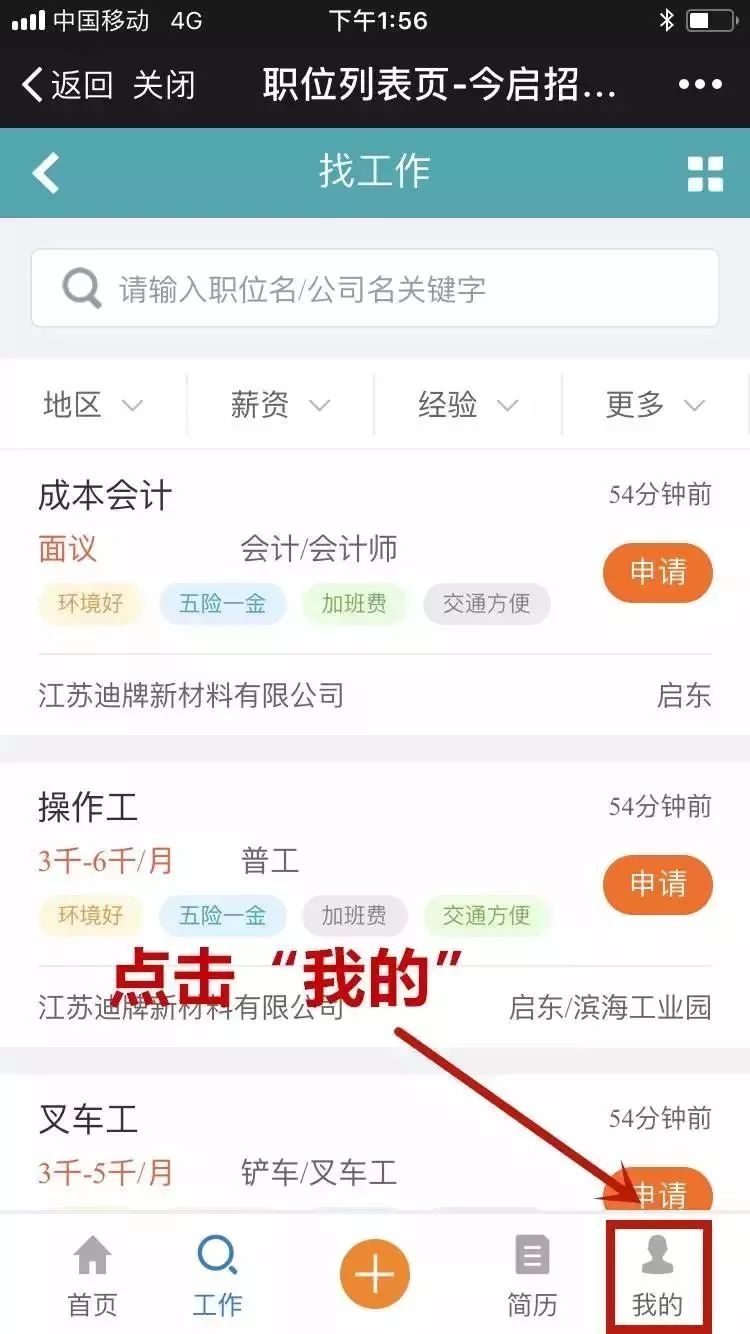The height and width of the screenshot is (1334, 750).
Task: Toggle the 交通方便 tag on 操作工 job
Action: point(487,916)
